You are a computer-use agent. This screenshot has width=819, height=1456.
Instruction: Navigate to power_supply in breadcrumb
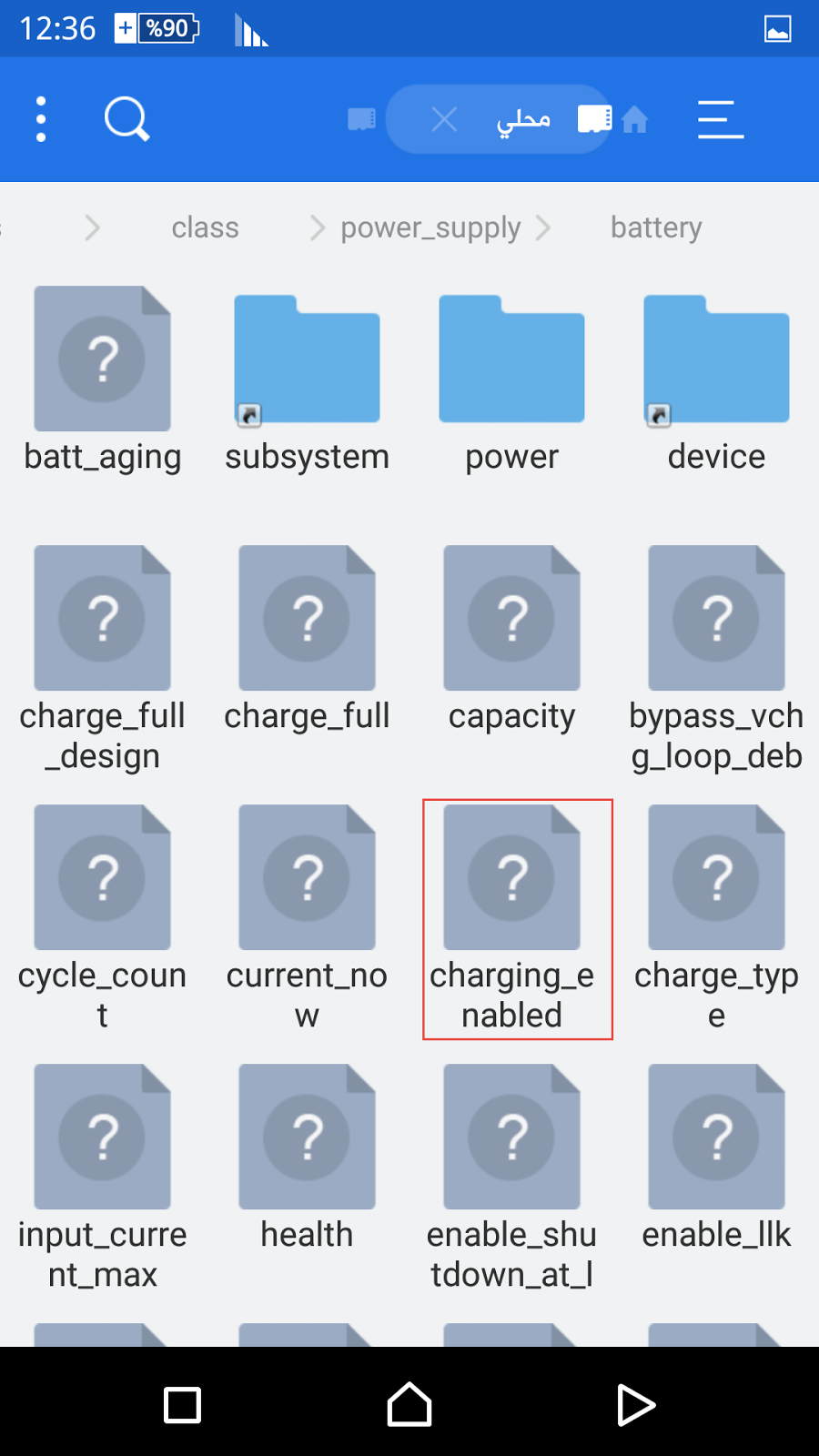coord(430,227)
